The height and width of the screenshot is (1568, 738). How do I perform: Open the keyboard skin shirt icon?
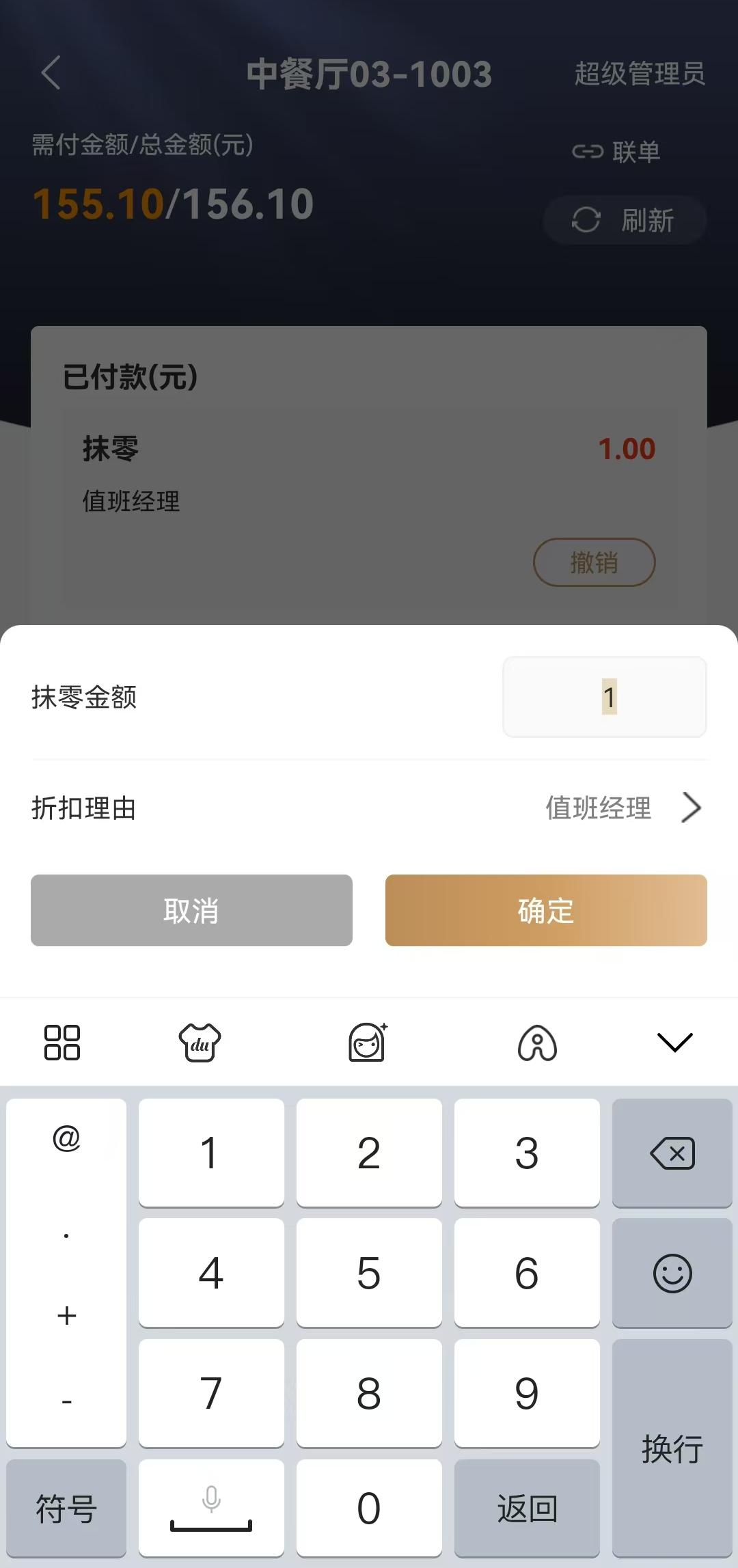tap(200, 1043)
